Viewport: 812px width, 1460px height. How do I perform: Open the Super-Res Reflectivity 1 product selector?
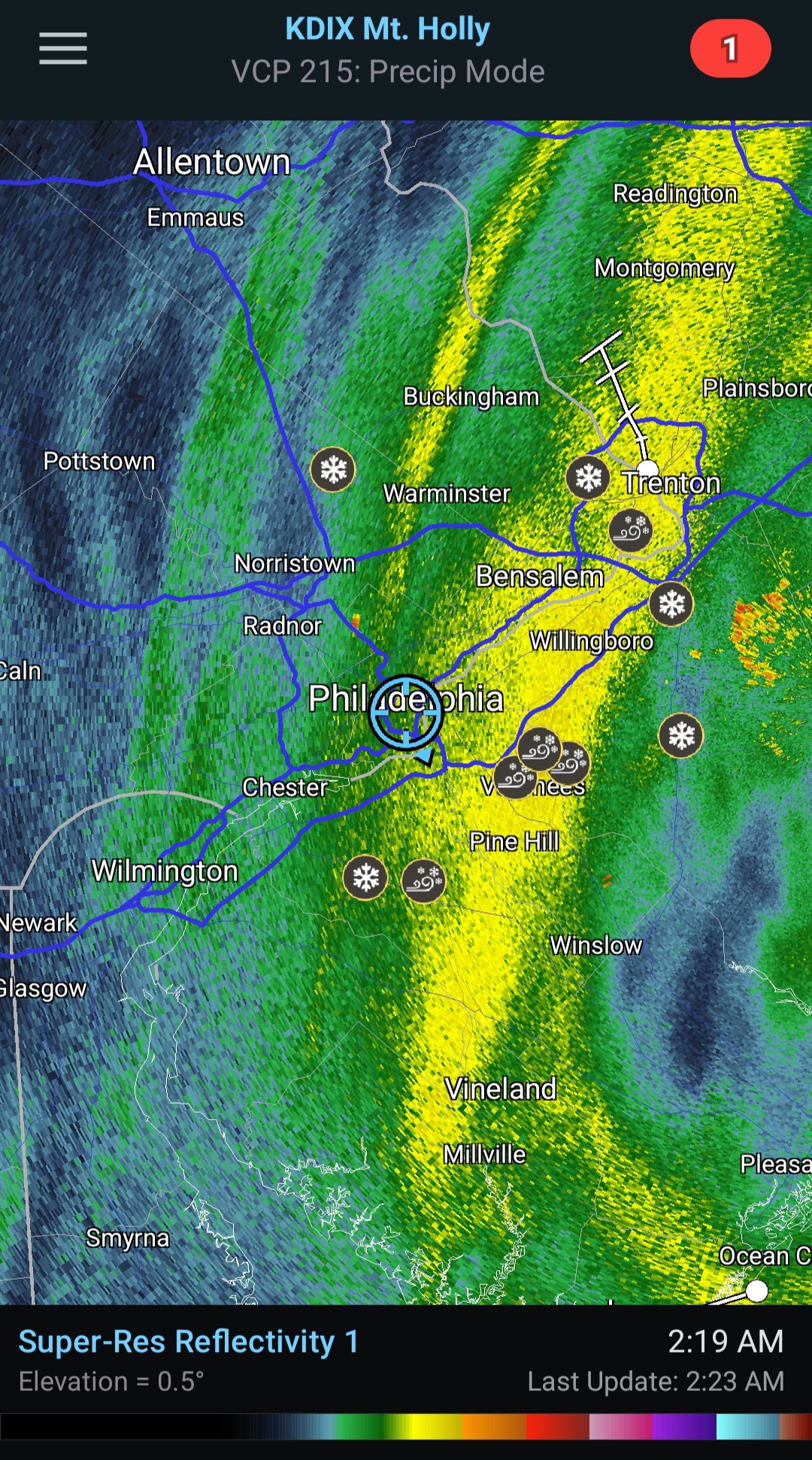[x=189, y=1342]
